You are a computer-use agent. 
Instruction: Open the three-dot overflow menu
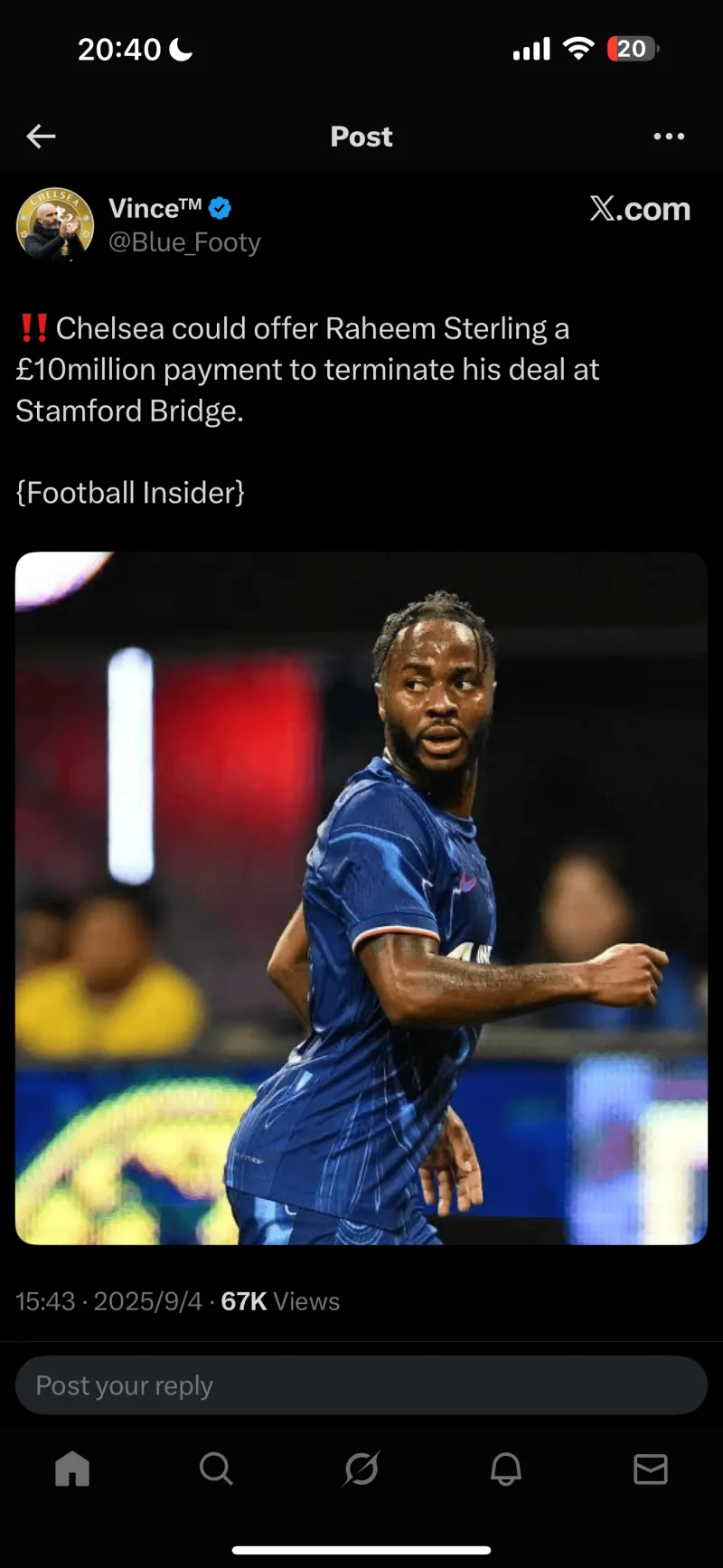click(668, 137)
